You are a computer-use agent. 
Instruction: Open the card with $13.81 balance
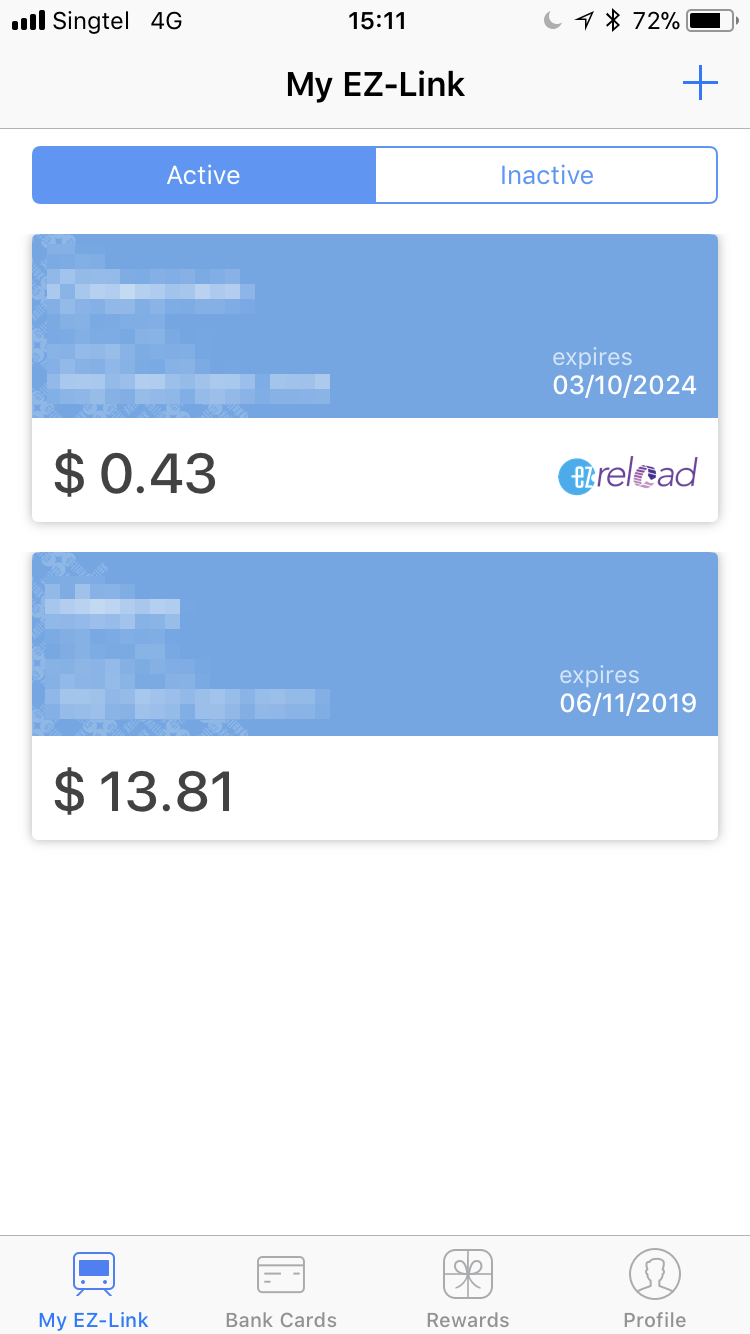[375, 696]
